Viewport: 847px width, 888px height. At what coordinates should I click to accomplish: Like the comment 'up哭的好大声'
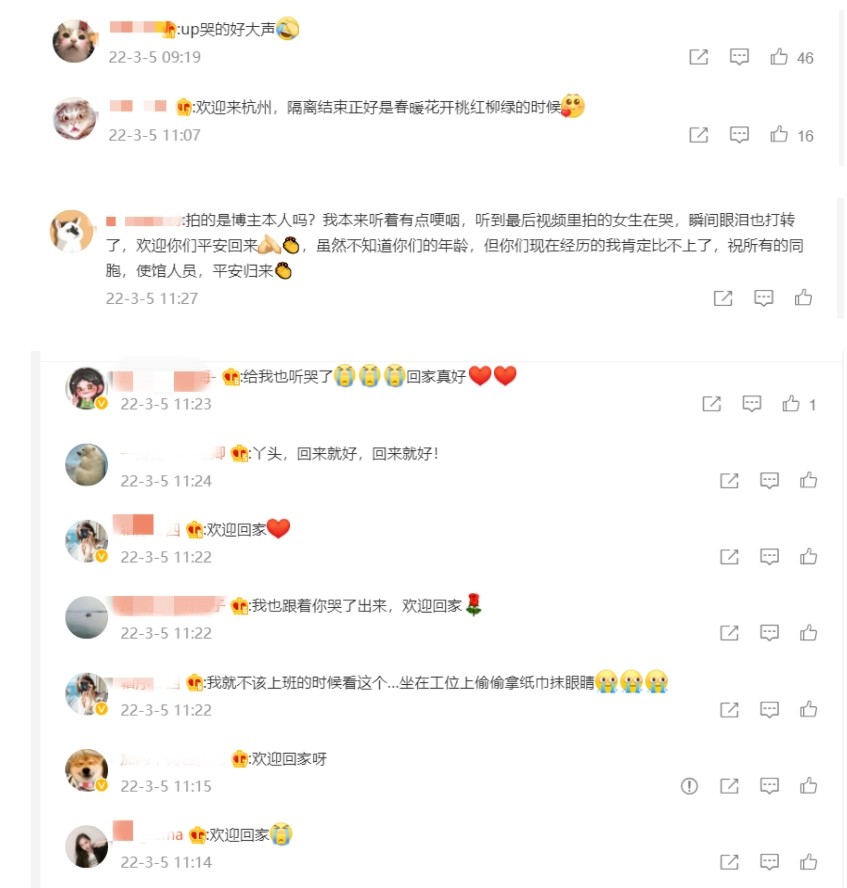click(779, 57)
